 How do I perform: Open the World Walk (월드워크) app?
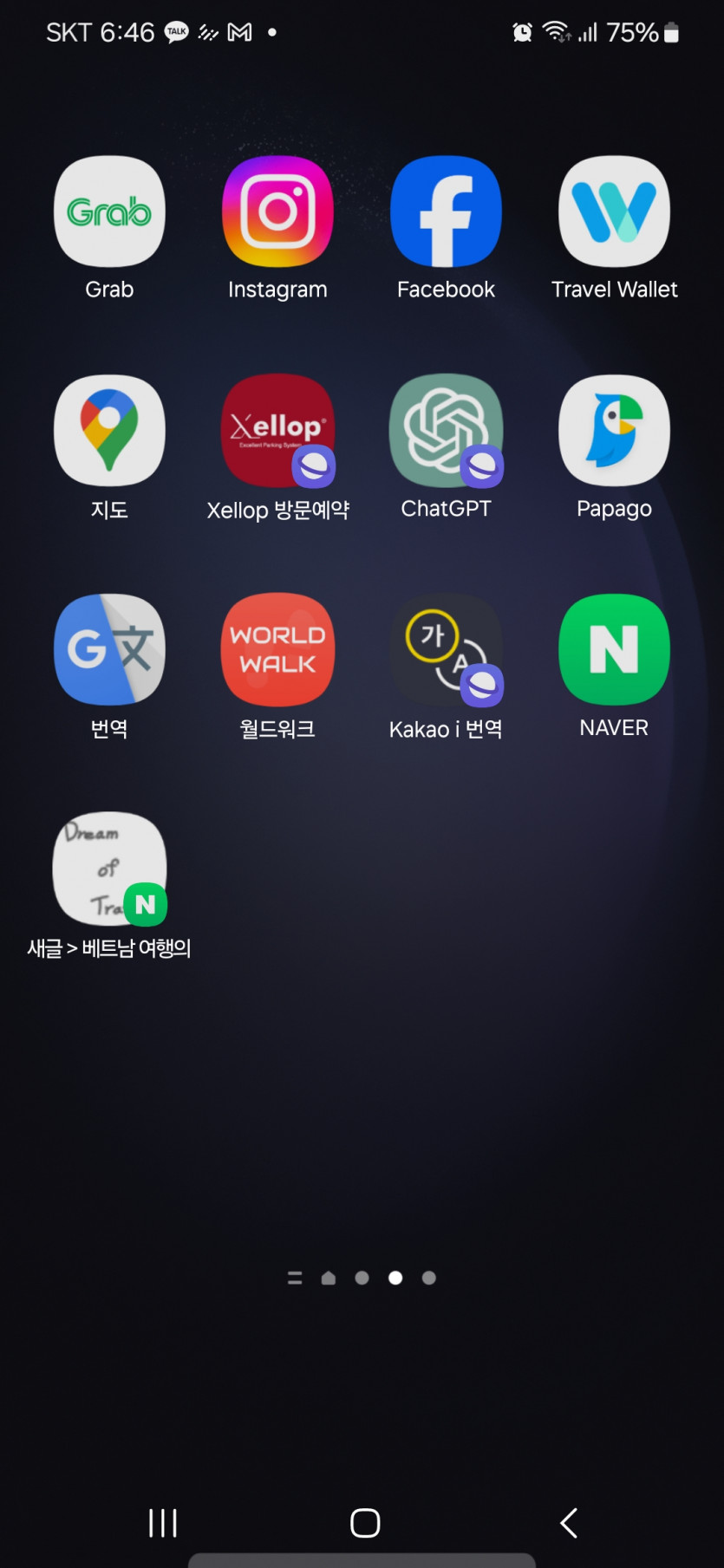pyautogui.click(x=277, y=650)
